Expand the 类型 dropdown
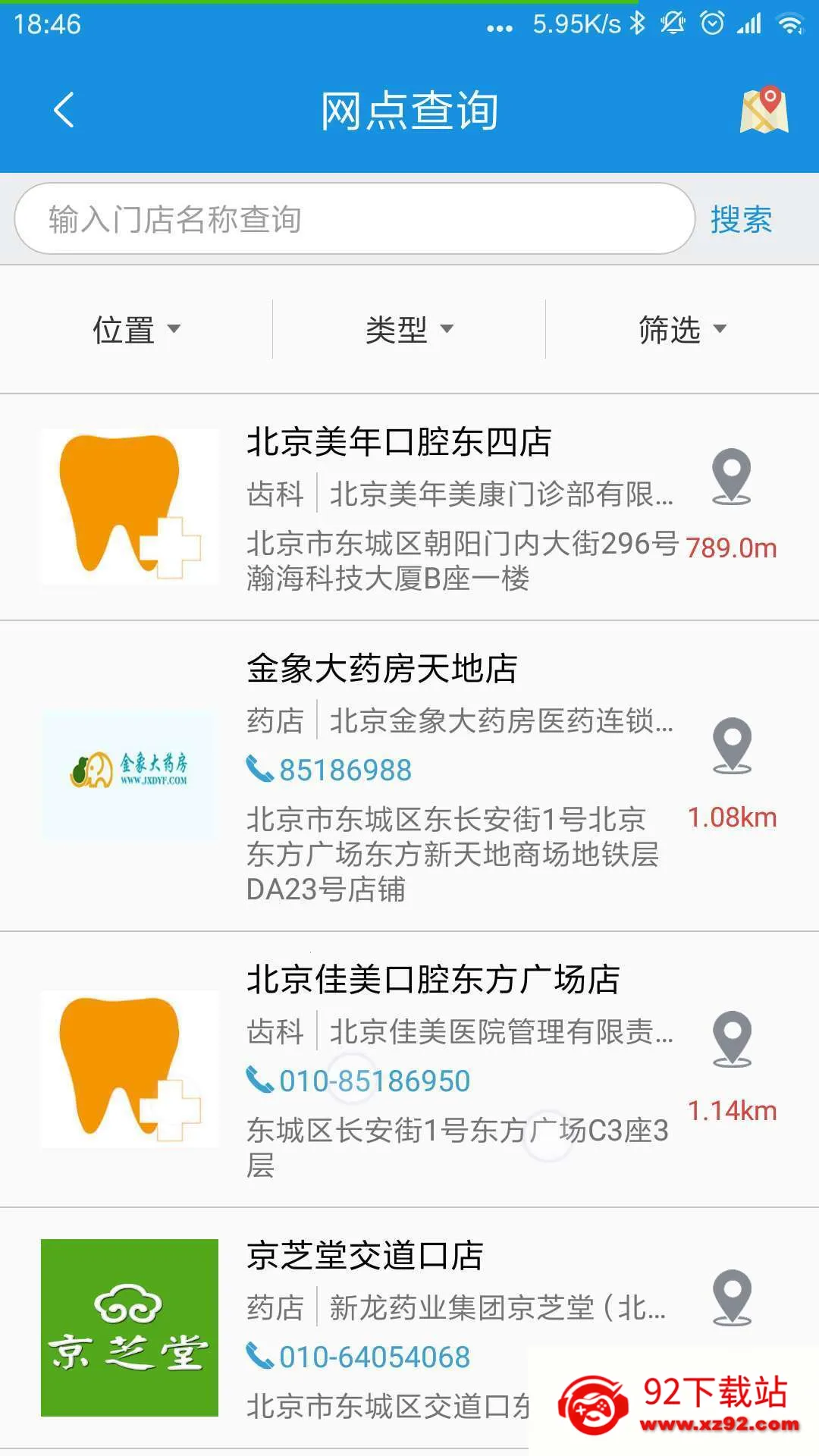Viewport: 819px width, 1456px height. click(409, 329)
